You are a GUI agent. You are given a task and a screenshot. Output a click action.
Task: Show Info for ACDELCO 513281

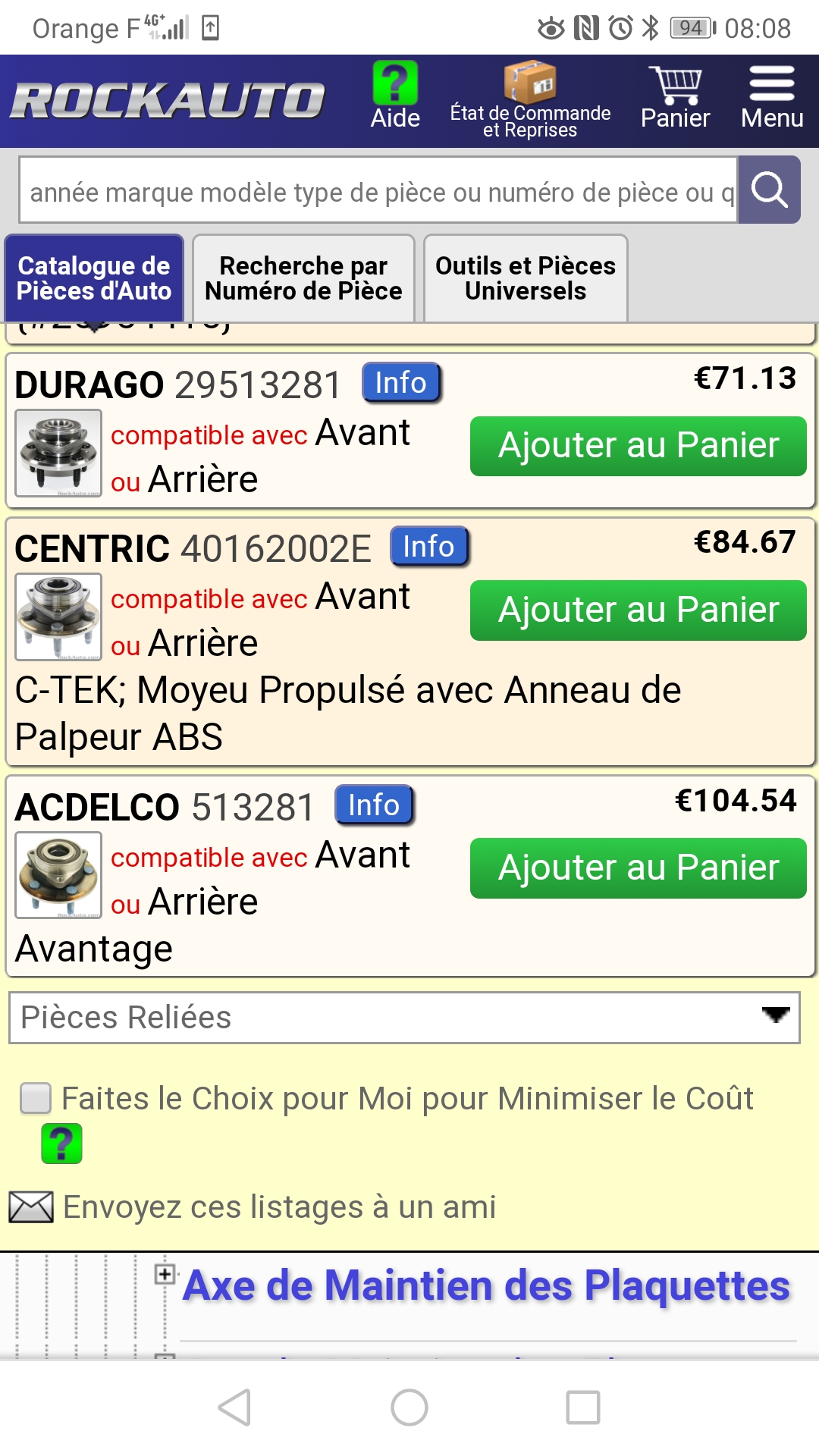(374, 805)
